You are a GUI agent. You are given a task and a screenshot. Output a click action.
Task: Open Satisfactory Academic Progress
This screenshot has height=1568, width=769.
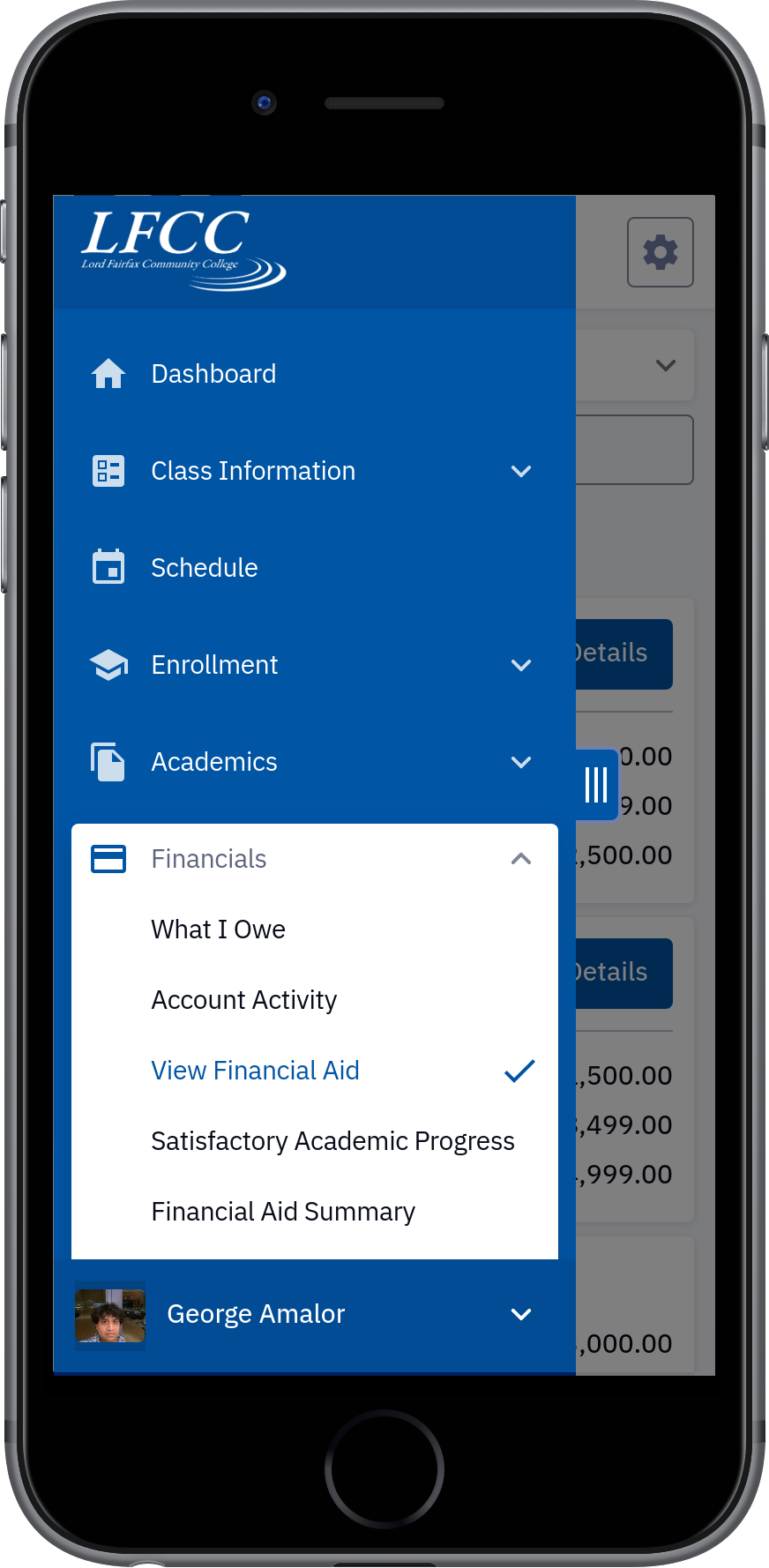(x=315, y=1141)
